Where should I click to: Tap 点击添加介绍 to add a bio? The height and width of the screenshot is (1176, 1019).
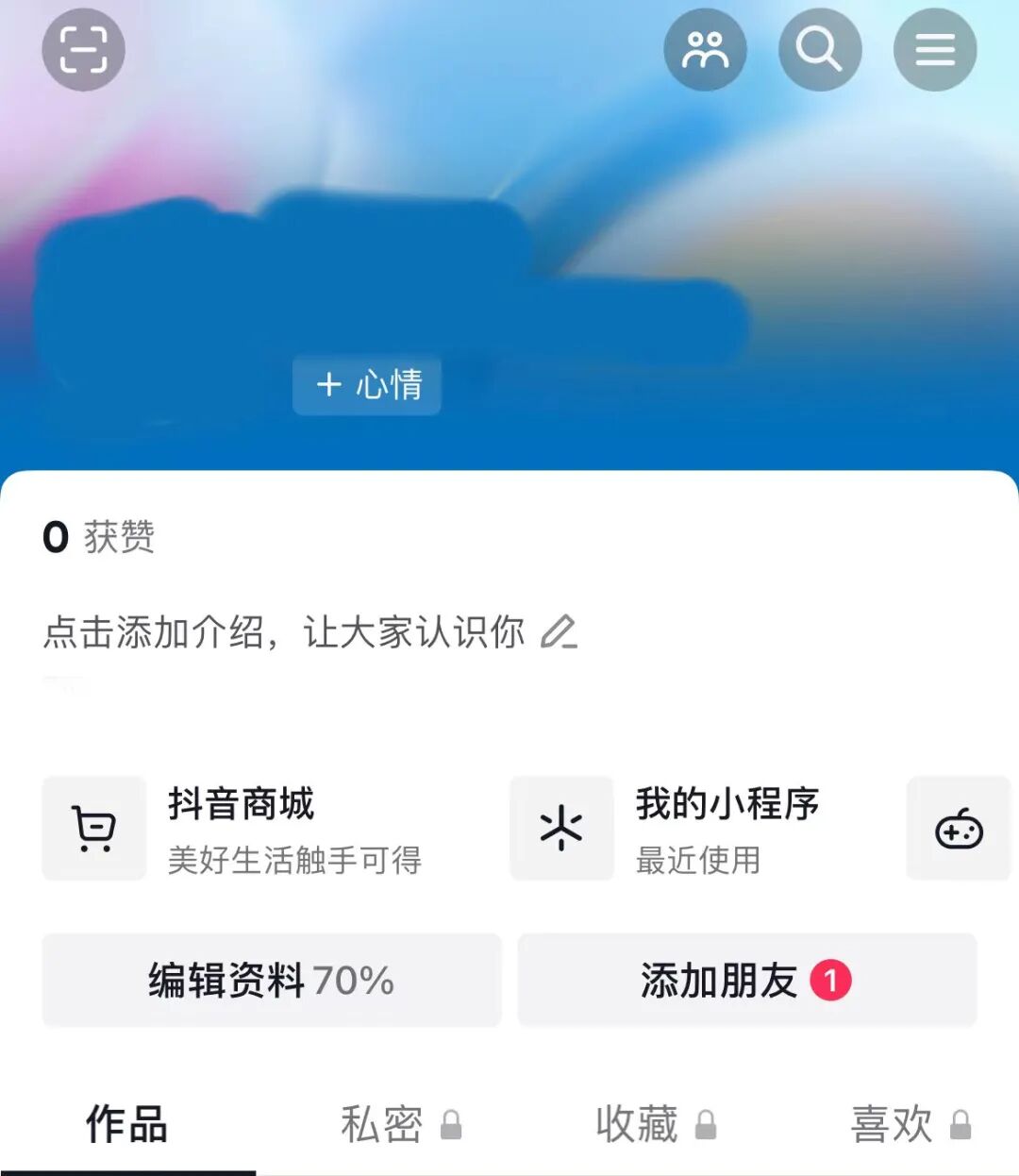[x=310, y=632]
